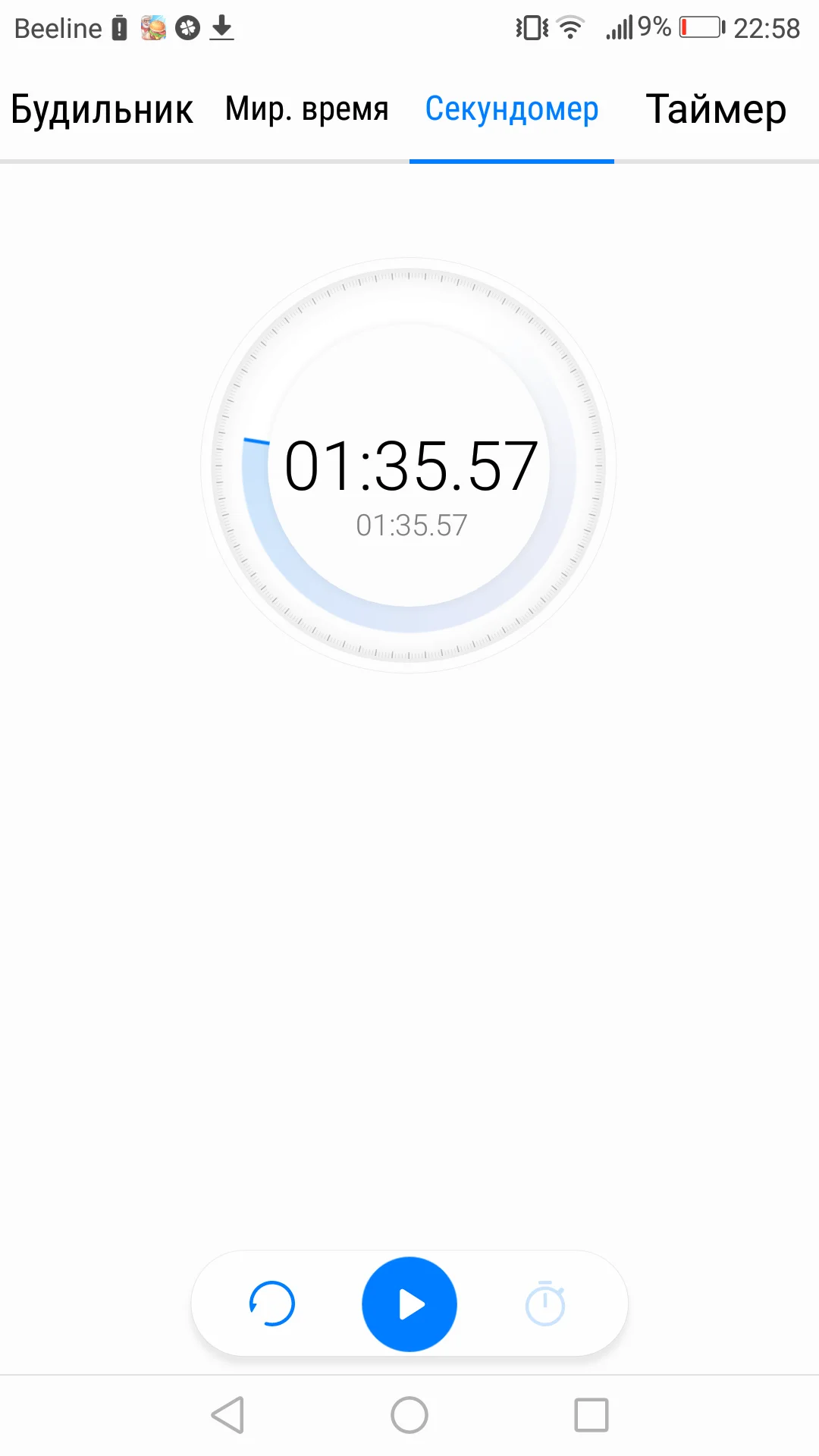
Task: Select the active Секундомер tab
Action: click(x=512, y=109)
